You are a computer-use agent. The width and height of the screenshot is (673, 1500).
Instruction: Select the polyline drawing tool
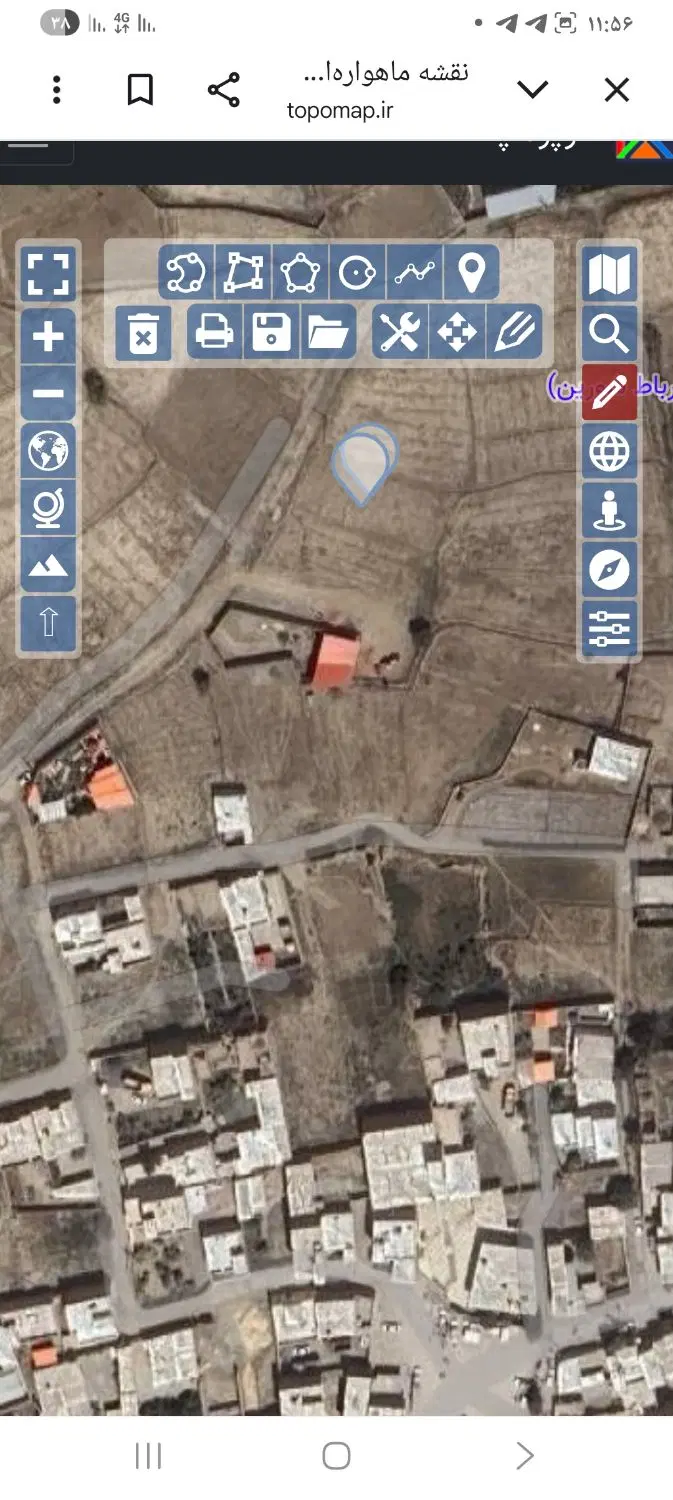click(414, 272)
